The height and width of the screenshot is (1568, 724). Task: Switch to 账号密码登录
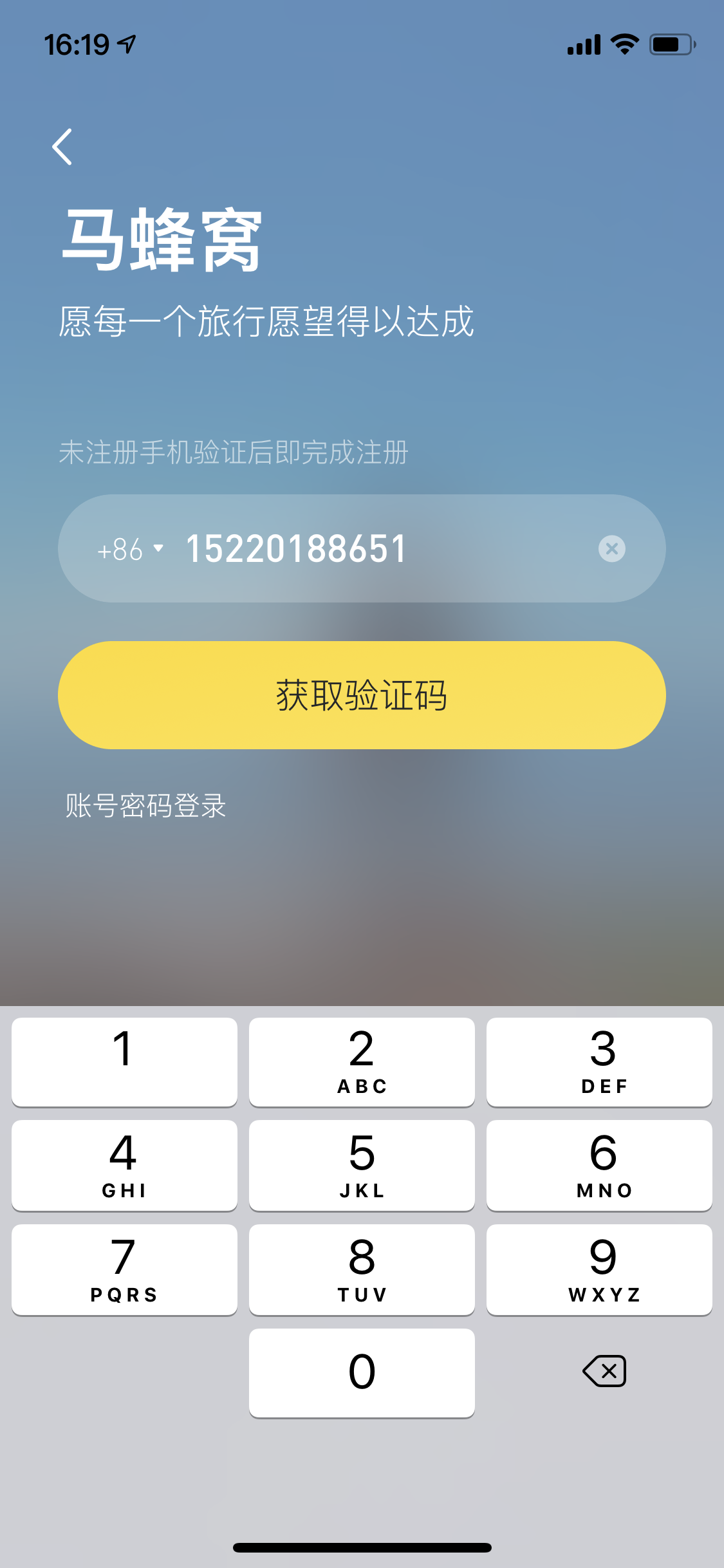click(145, 806)
